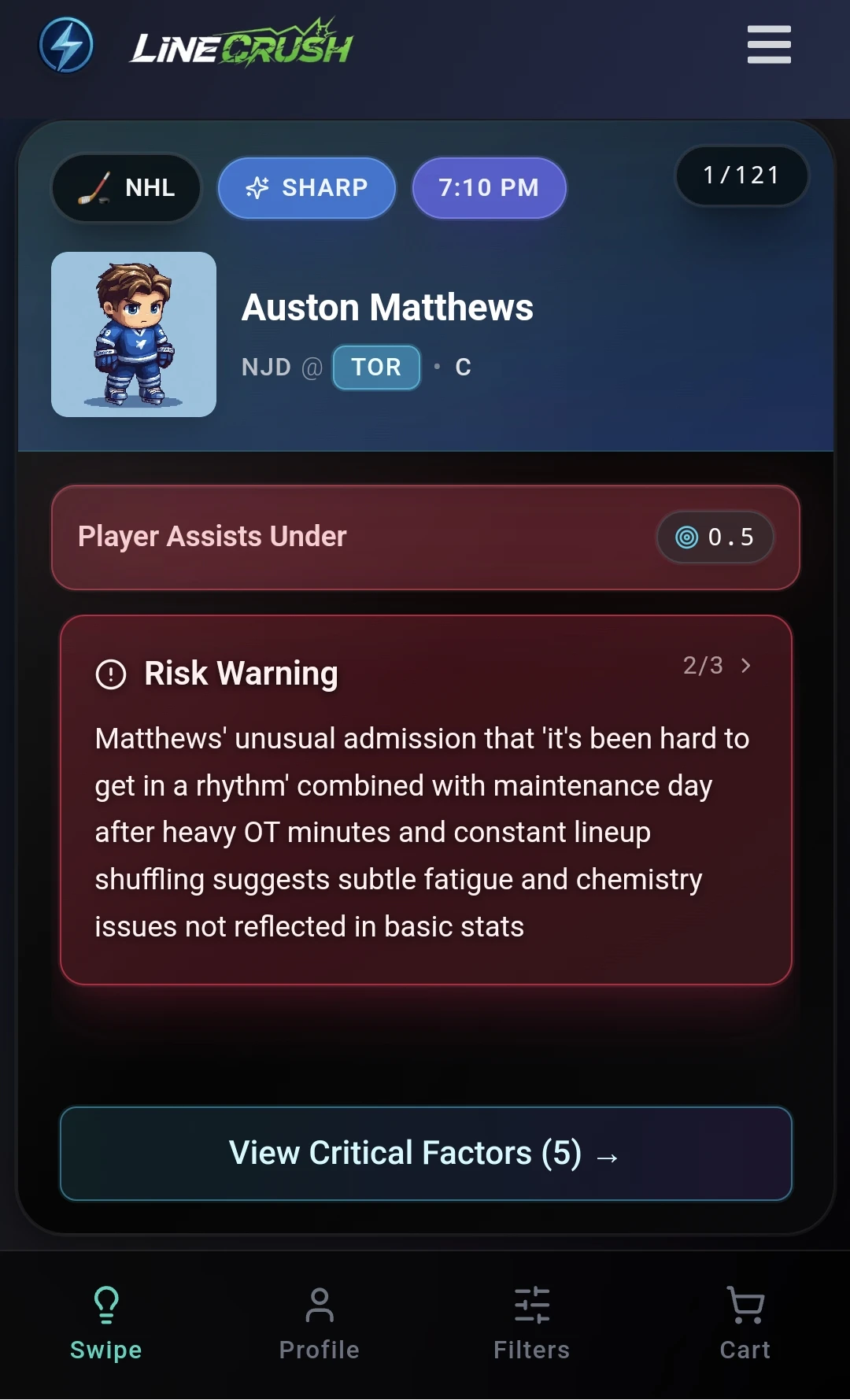Open the Filters tab
The width and height of the screenshot is (850, 1400).
pos(531,1324)
